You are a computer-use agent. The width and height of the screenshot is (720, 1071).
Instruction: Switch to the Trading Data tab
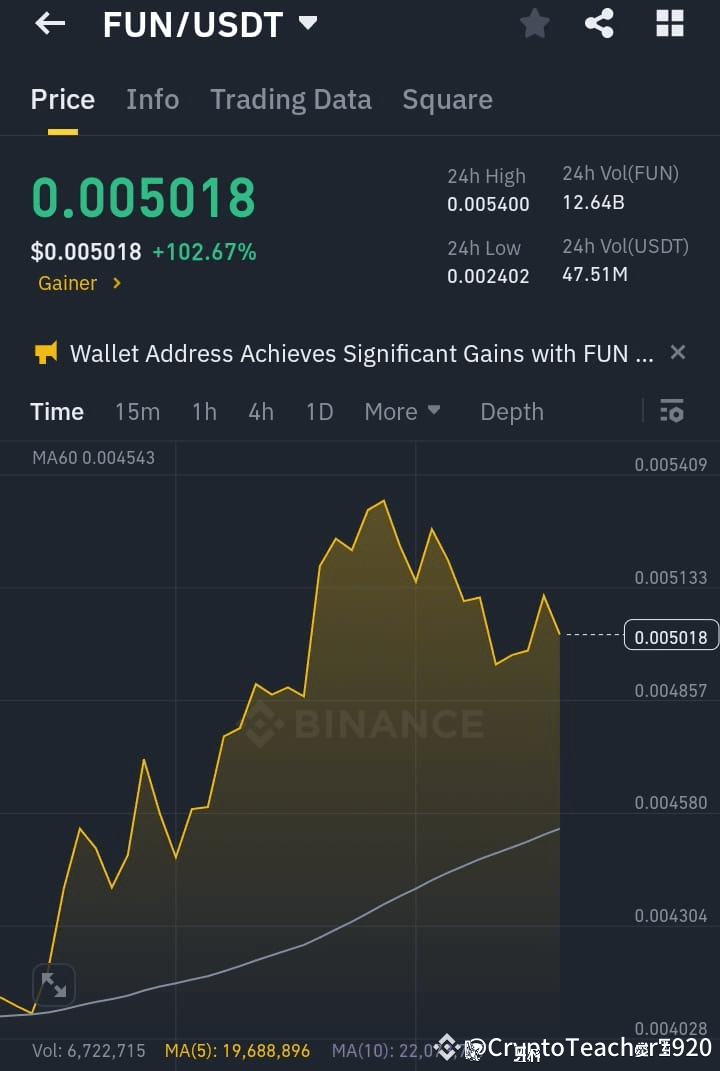pyautogui.click(x=291, y=99)
